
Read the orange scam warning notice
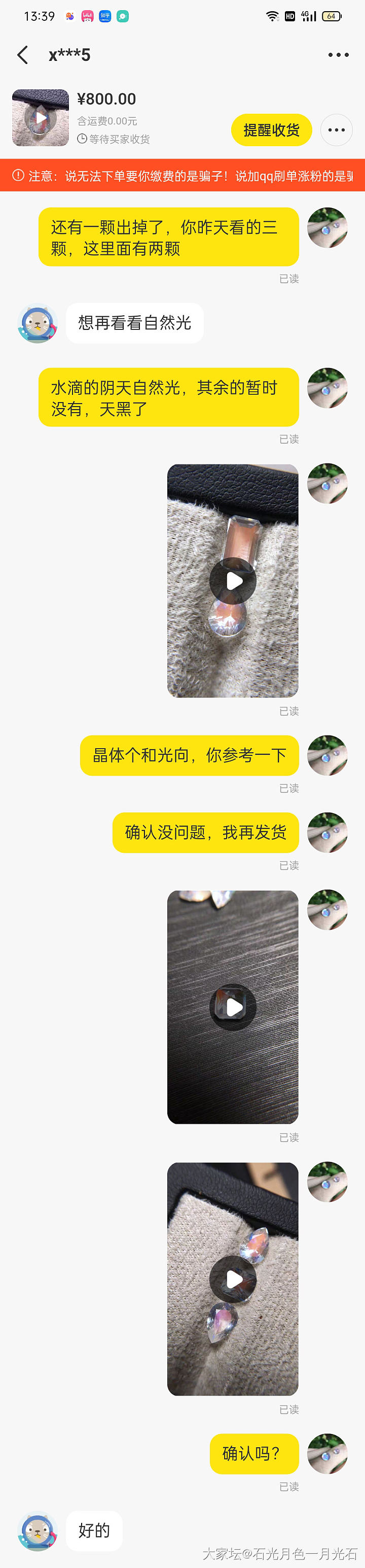coord(182,176)
